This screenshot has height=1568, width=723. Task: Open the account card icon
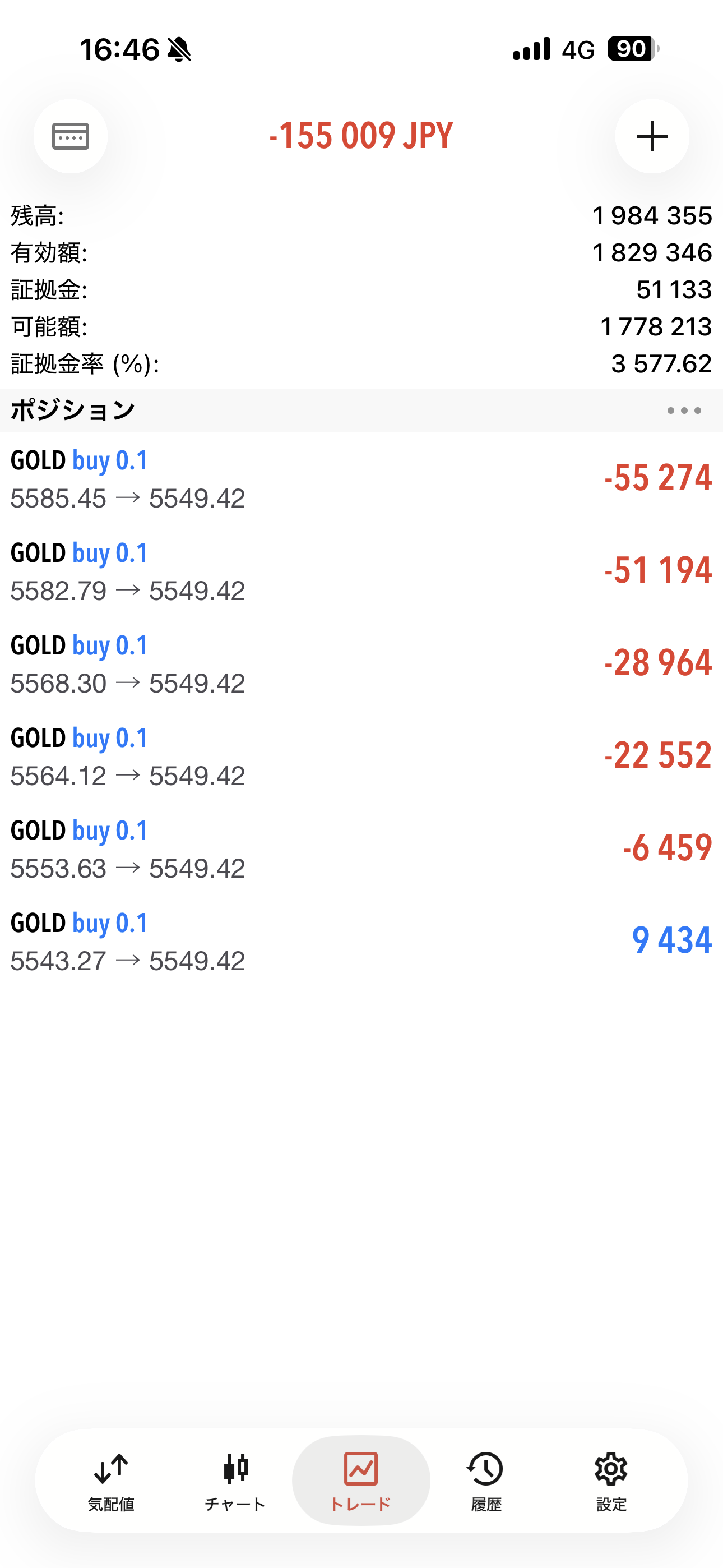click(71, 136)
